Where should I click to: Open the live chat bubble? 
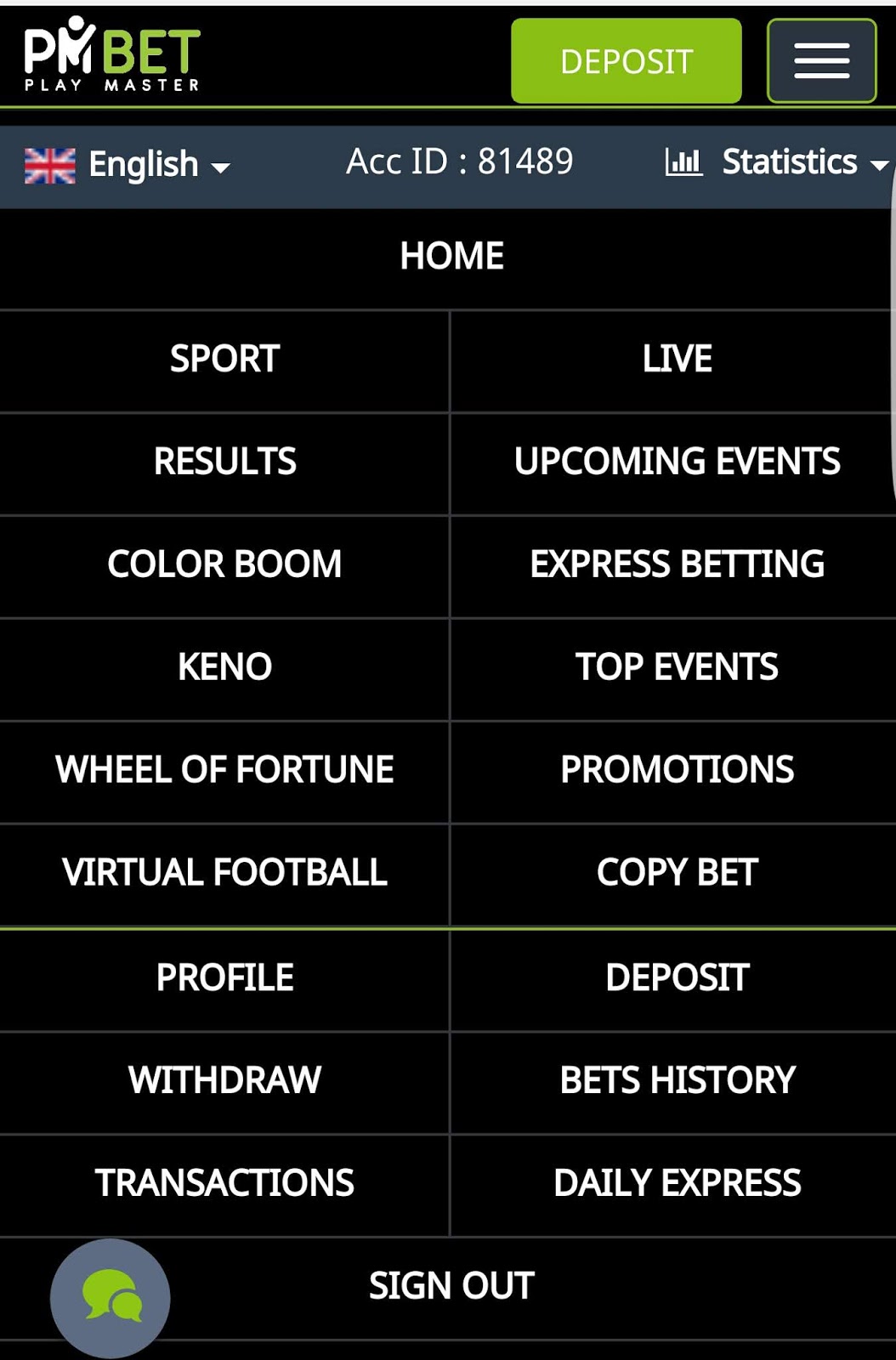[111, 1298]
